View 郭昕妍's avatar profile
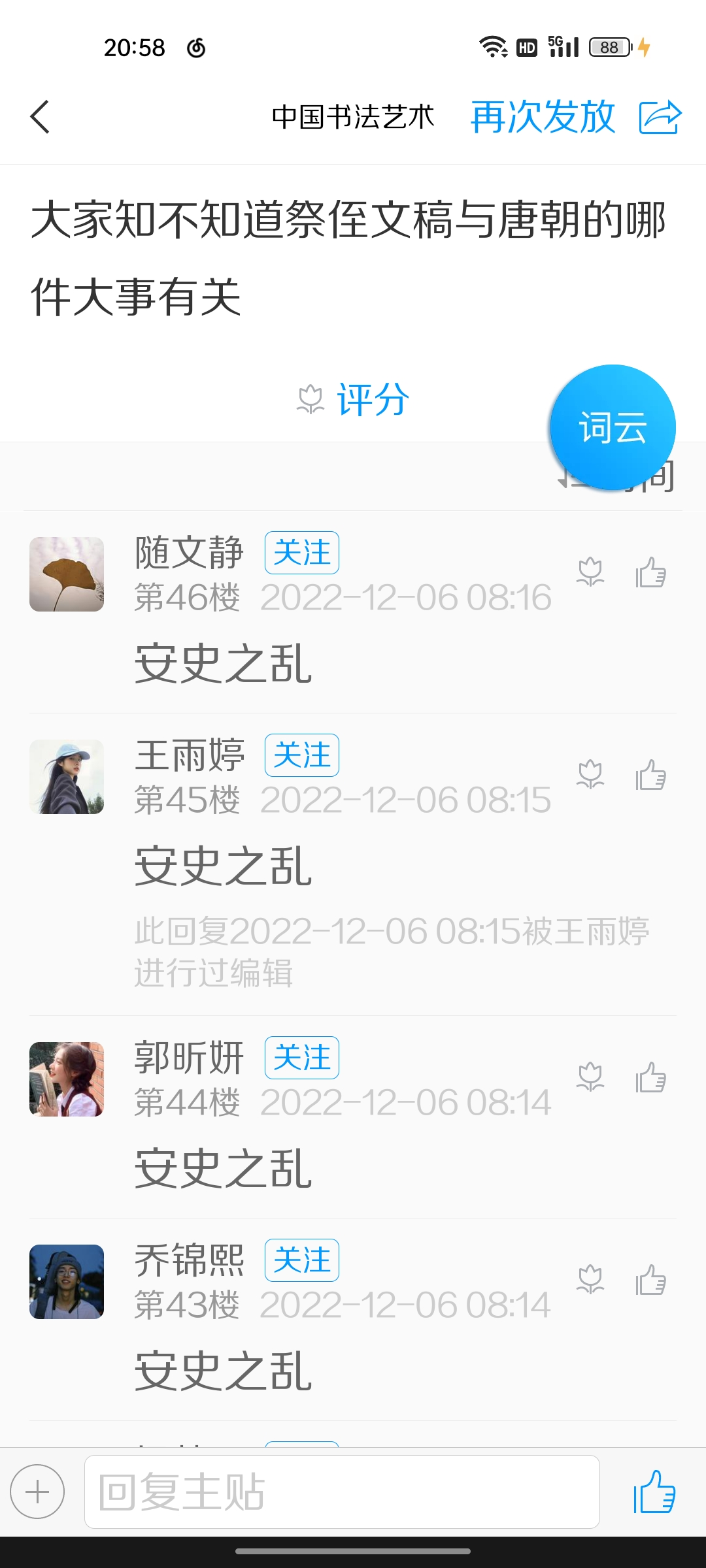 pos(67,1079)
